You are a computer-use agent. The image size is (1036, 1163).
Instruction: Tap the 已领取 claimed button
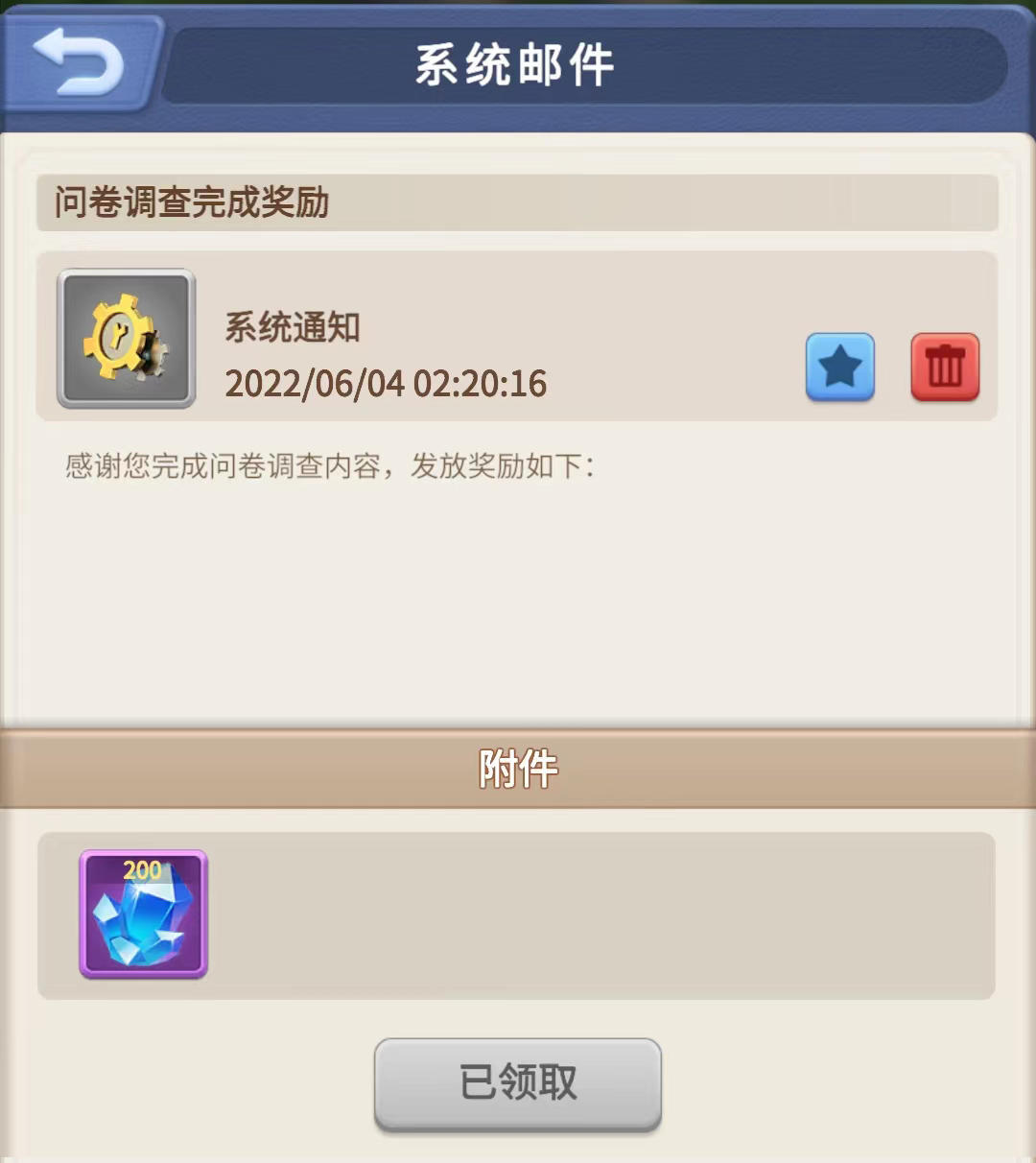coord(518,1082)
